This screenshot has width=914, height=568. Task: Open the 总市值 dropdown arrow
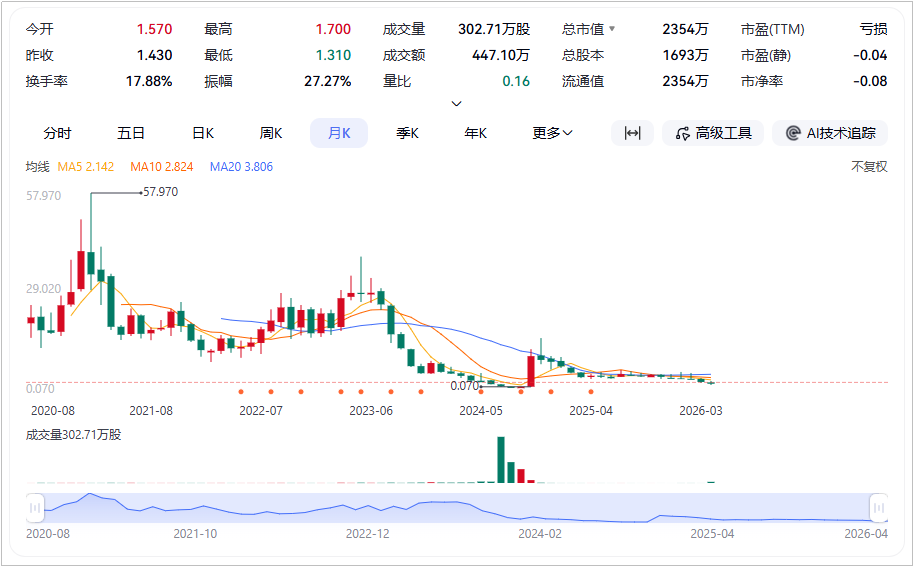pyautogui.click(x=612, y=29)
